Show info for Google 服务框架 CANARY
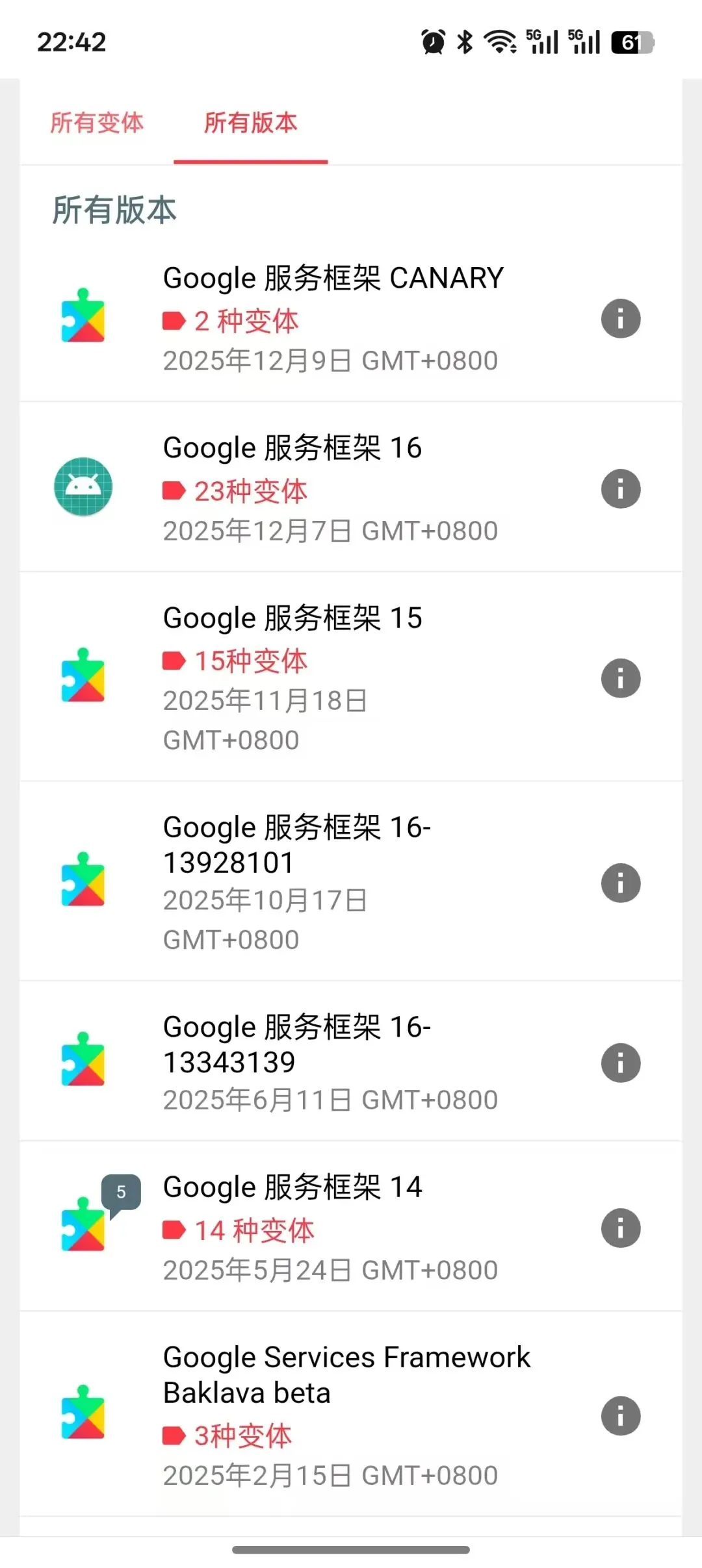The width and height of the screenshot is (702, 1568). 620,319
